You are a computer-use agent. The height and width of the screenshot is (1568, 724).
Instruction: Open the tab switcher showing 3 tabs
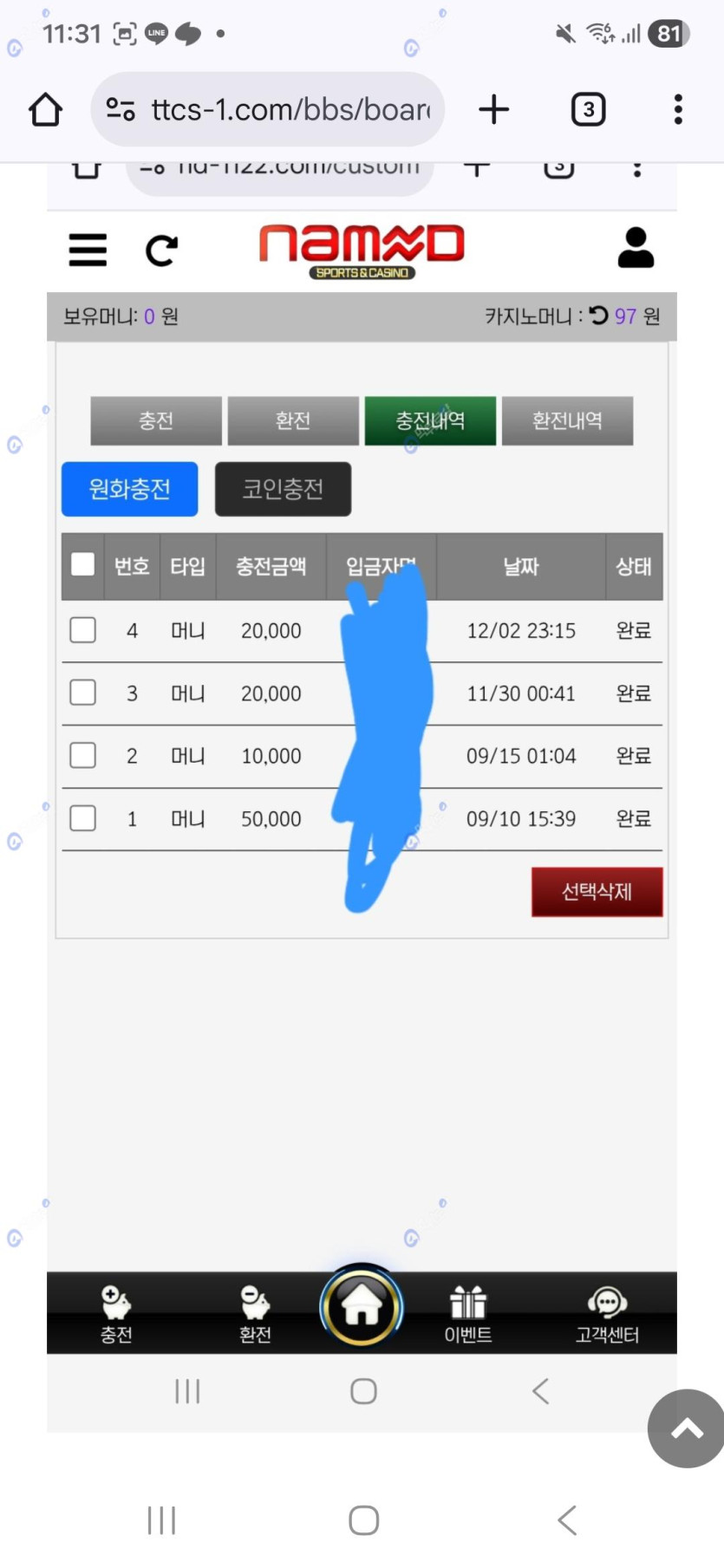[x=588, y=110]
